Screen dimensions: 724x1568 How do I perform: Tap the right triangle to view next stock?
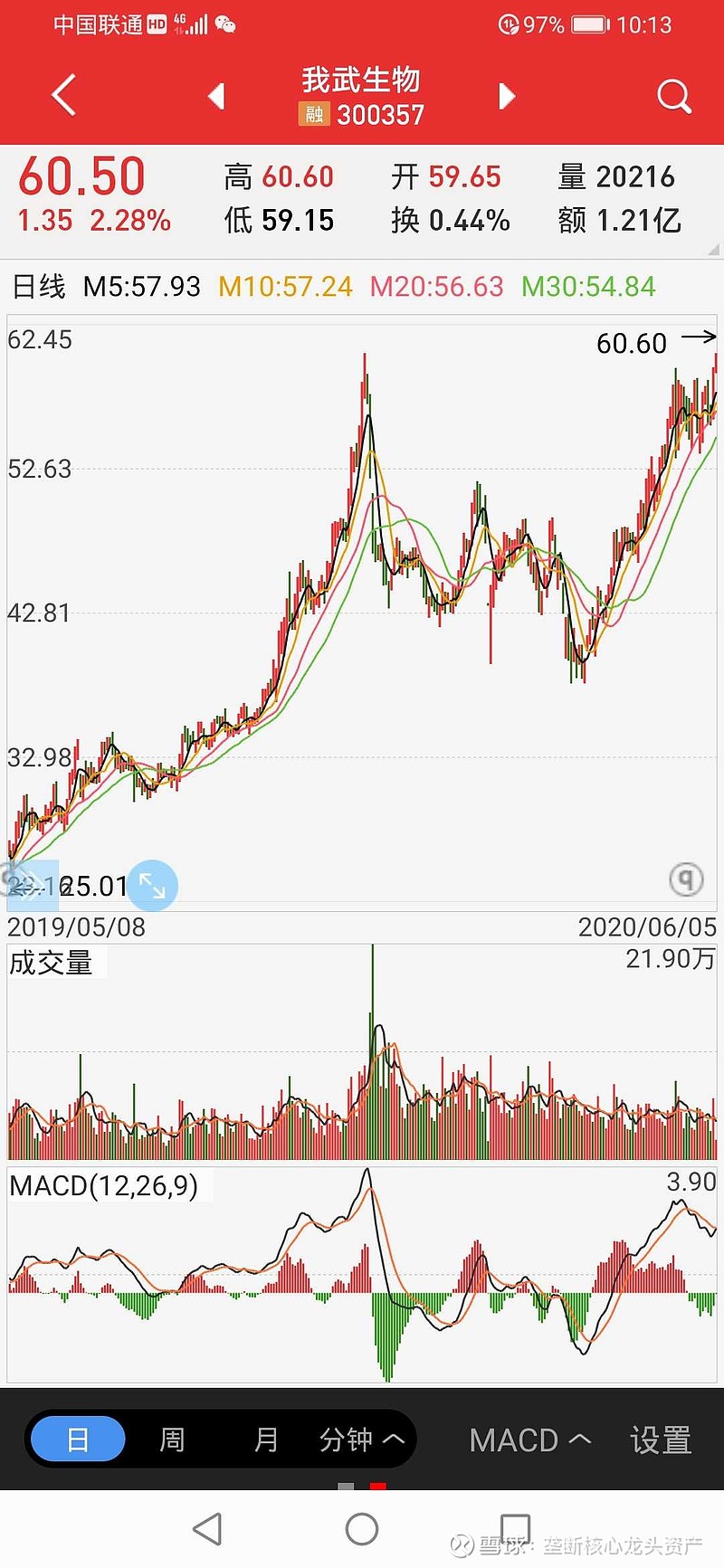(505, 95)
